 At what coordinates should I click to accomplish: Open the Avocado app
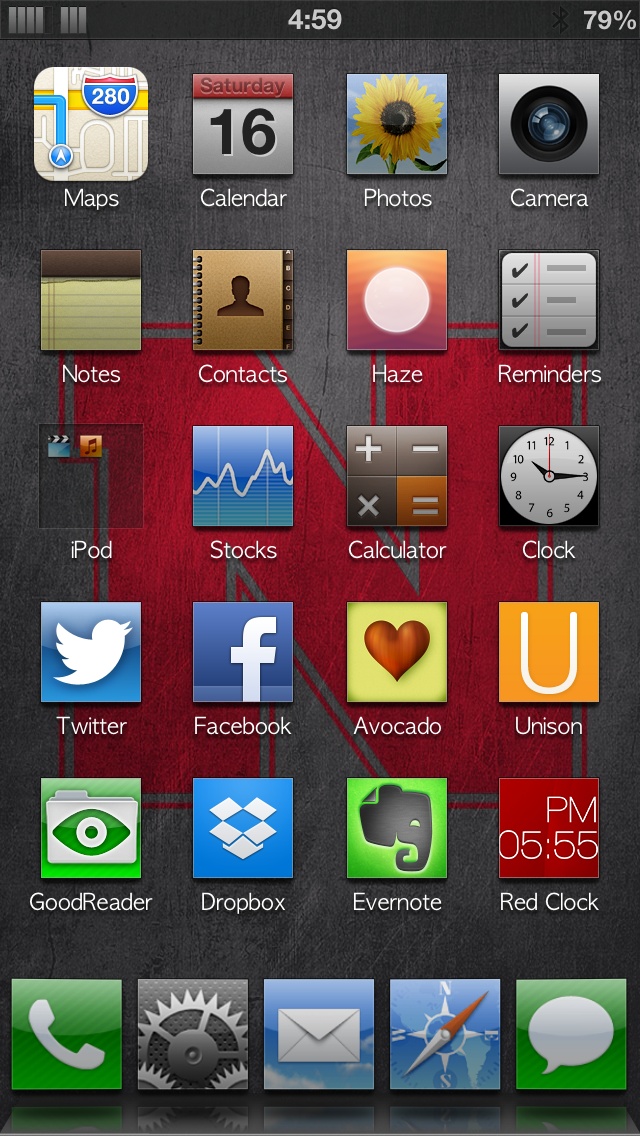pyautogui.click(x=396, y=652)
